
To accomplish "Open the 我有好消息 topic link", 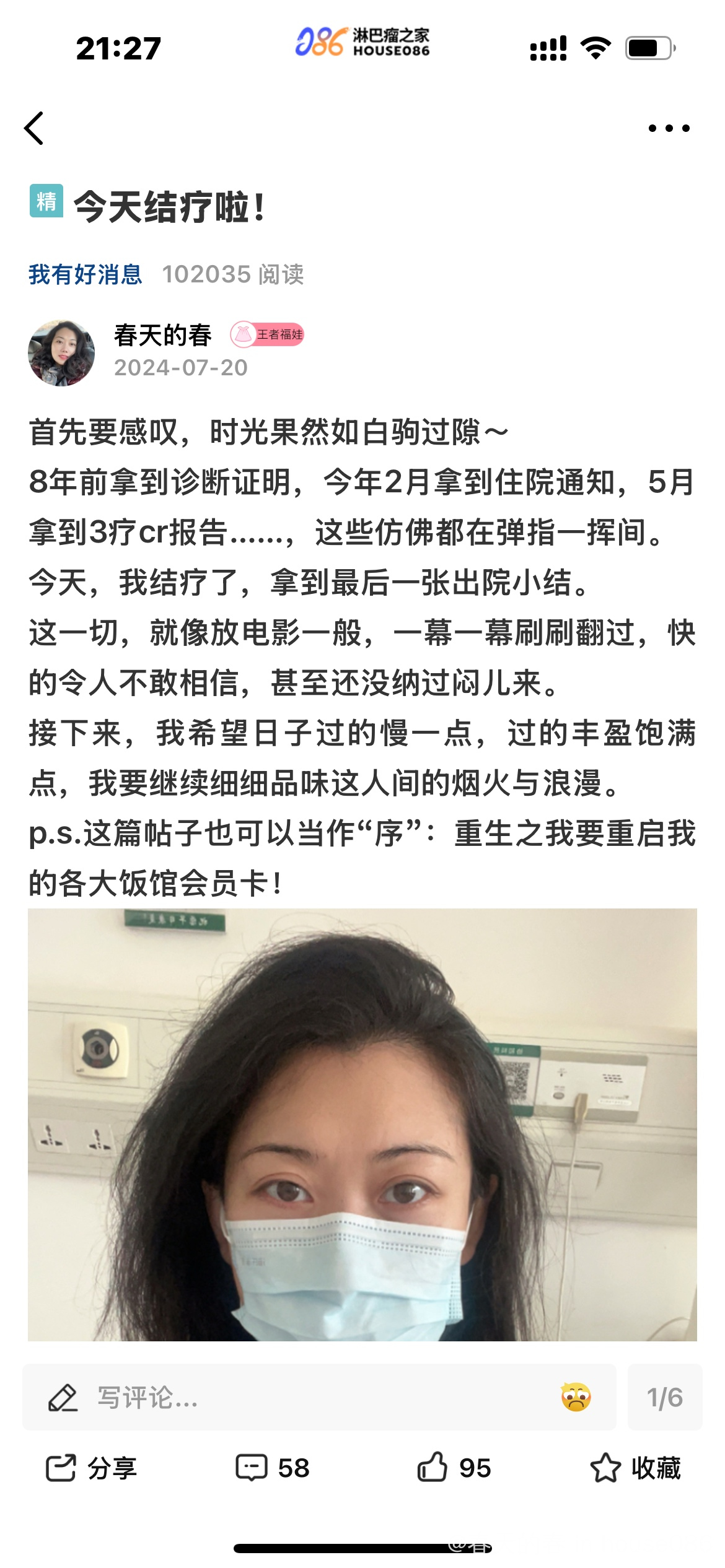I will point(86,274).
